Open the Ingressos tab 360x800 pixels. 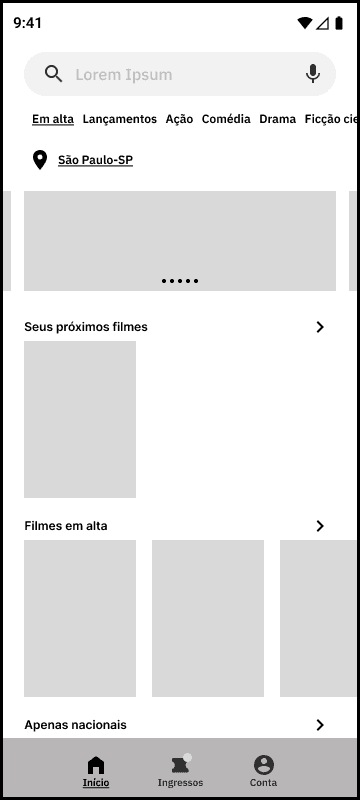pyautogui.click(x=180, y=771)
